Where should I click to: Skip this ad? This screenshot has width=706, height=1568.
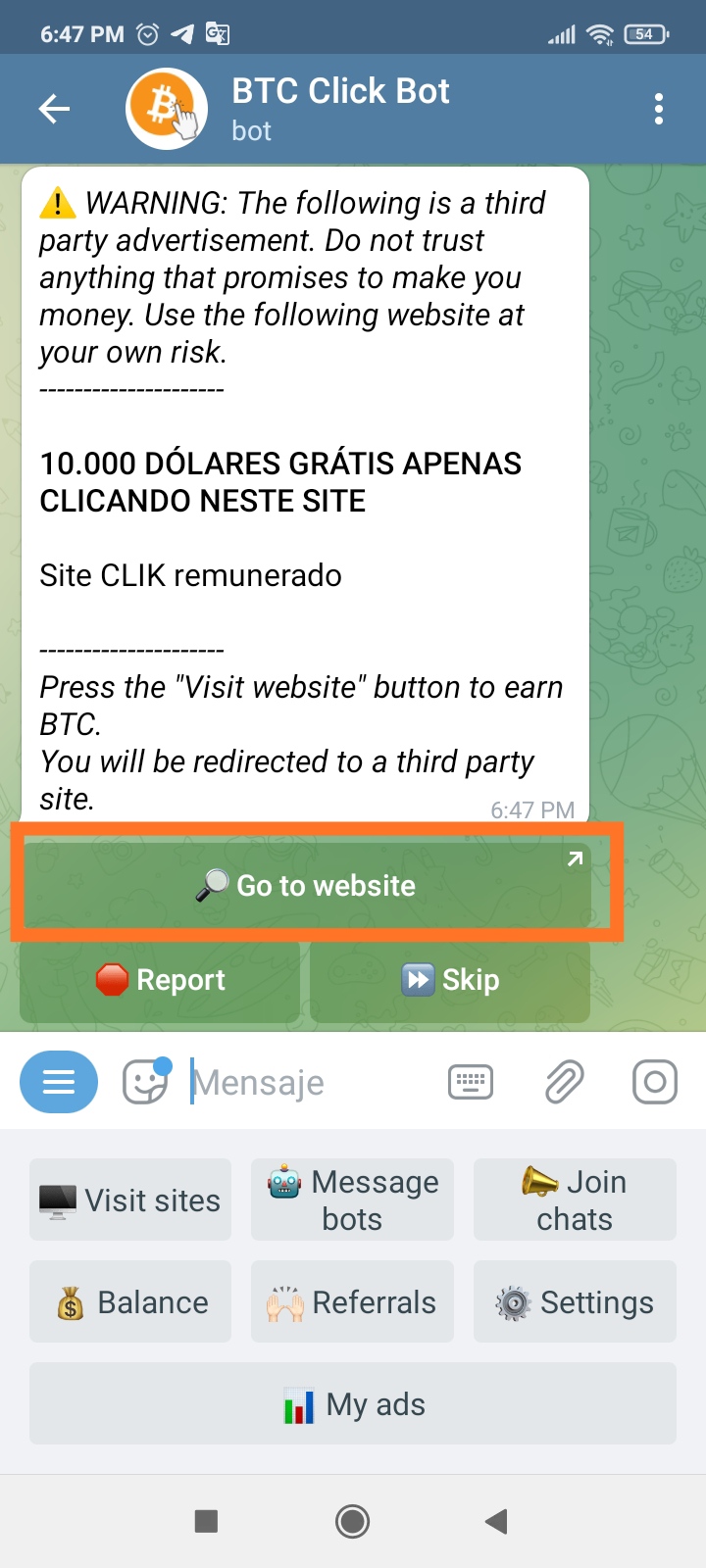[450, 980]
